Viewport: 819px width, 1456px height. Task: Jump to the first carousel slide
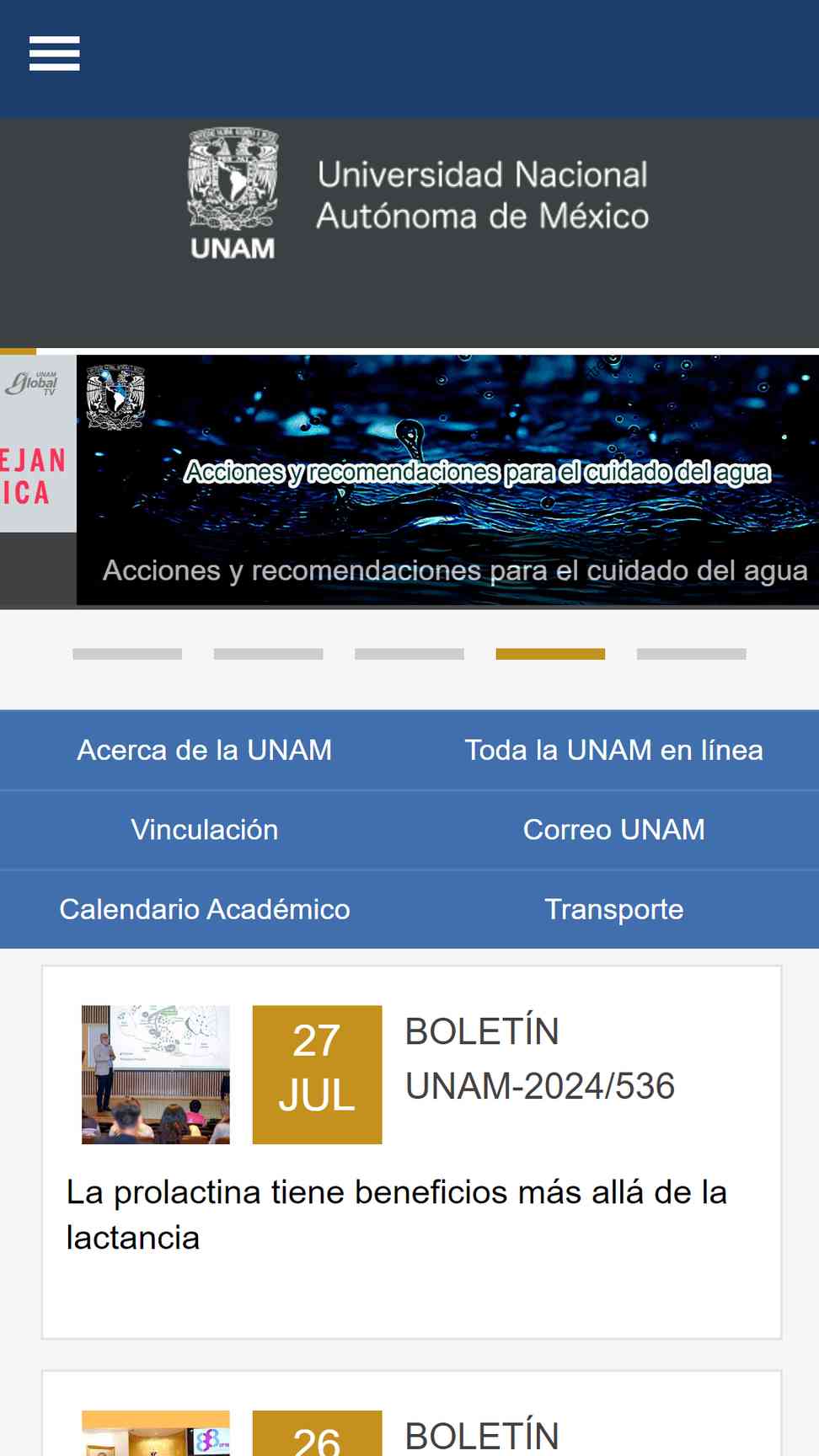pos(127,654)
